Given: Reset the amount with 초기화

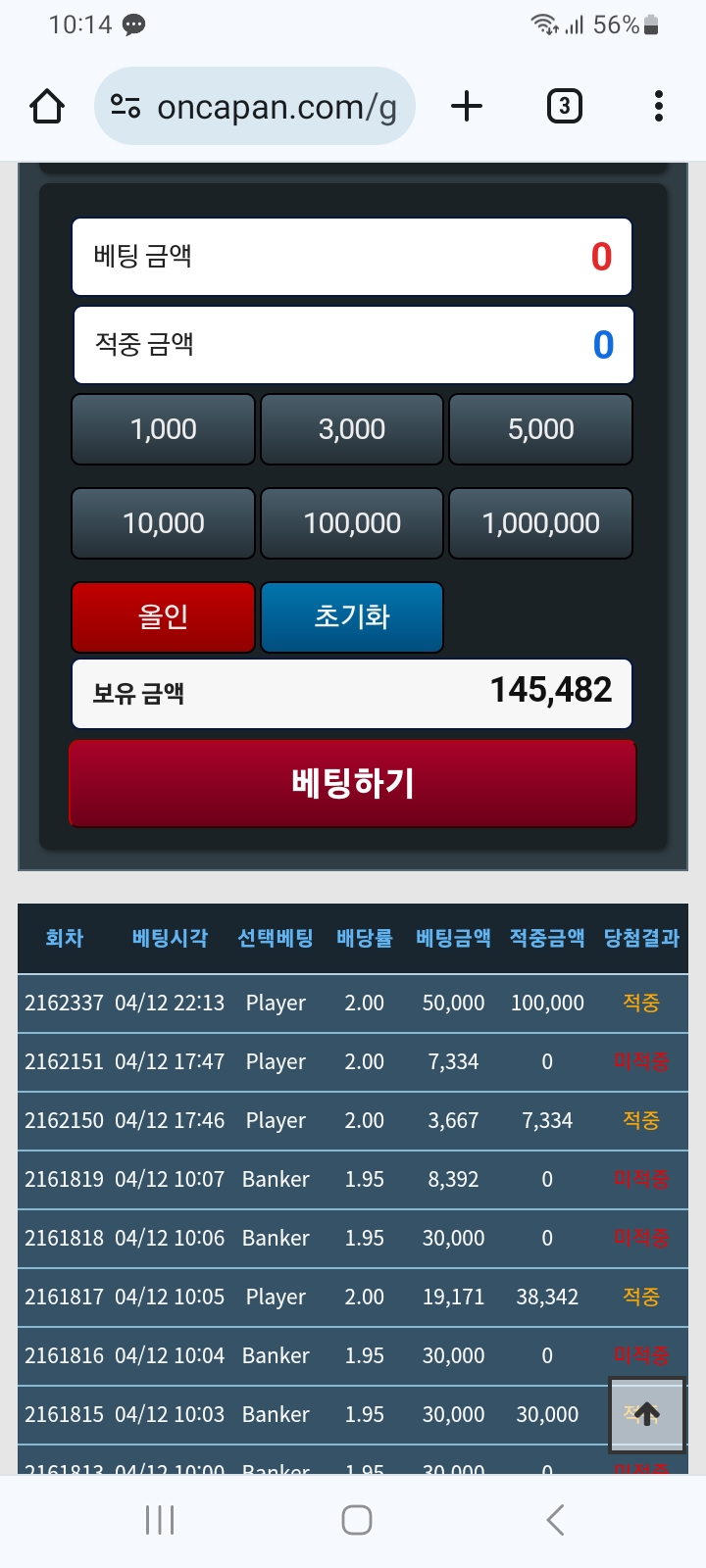Looking at the screenshot, I should 352,617.
